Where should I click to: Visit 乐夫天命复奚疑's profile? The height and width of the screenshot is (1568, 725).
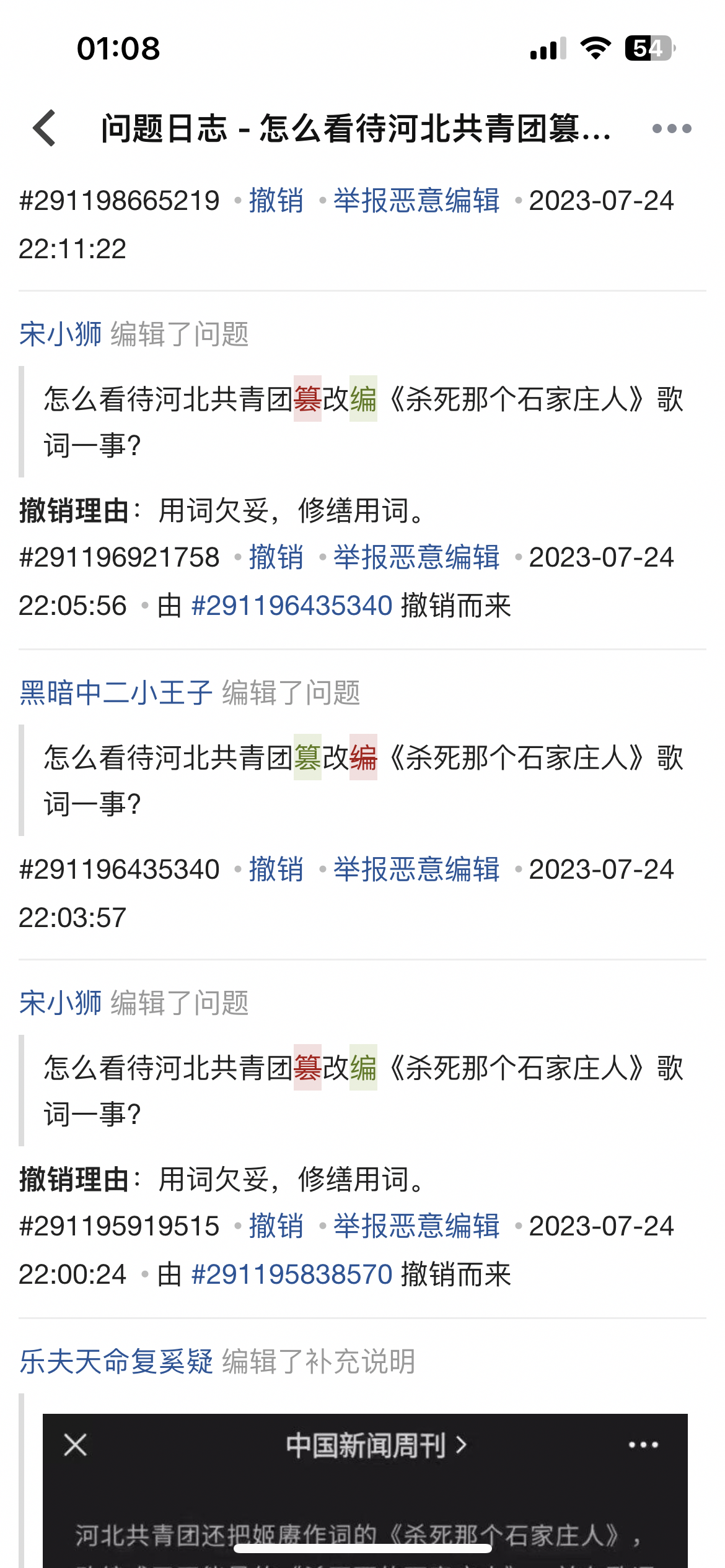click(116, 1361)
